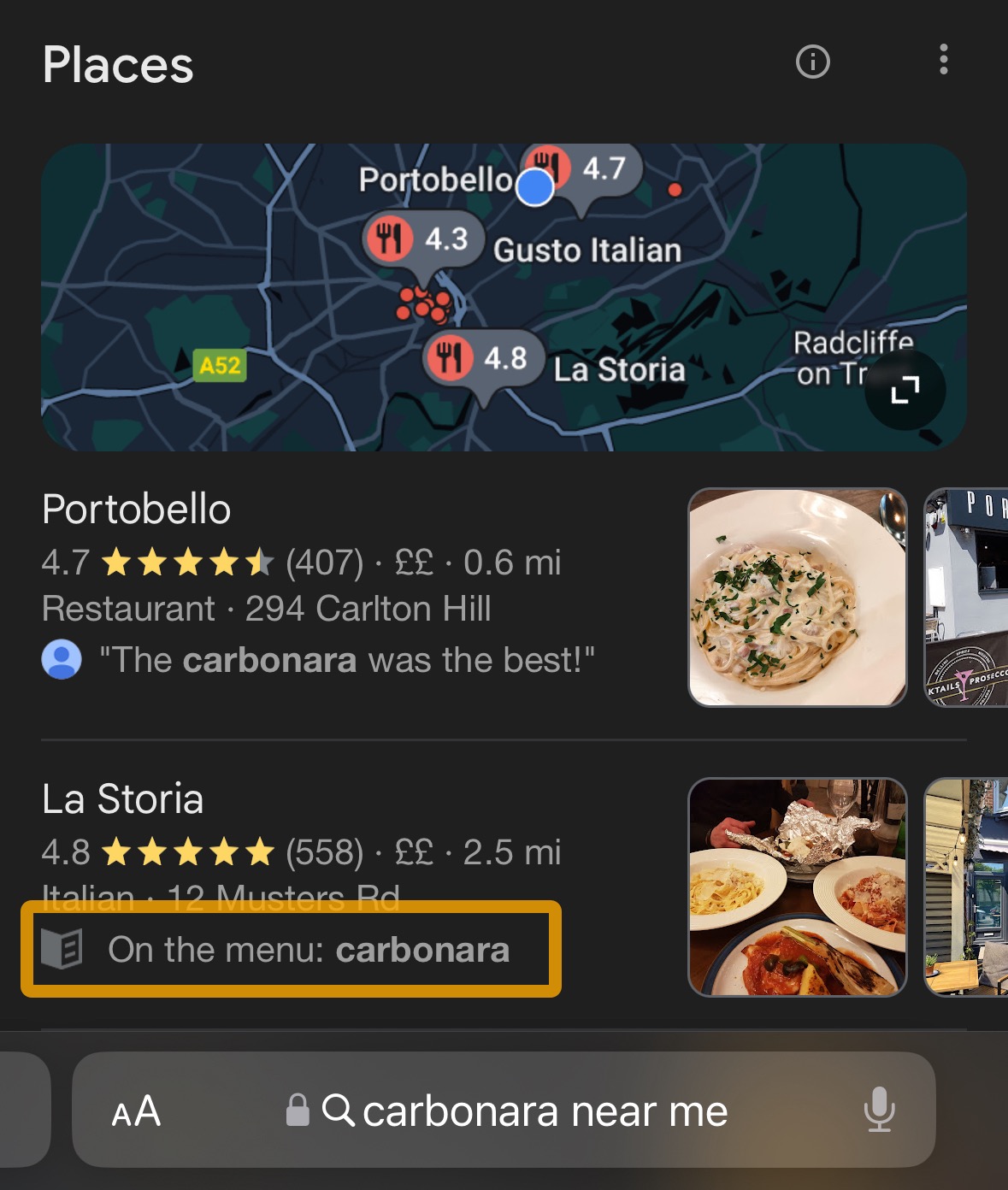Tap the microphone icon for voice search

tap(879, 1110)
